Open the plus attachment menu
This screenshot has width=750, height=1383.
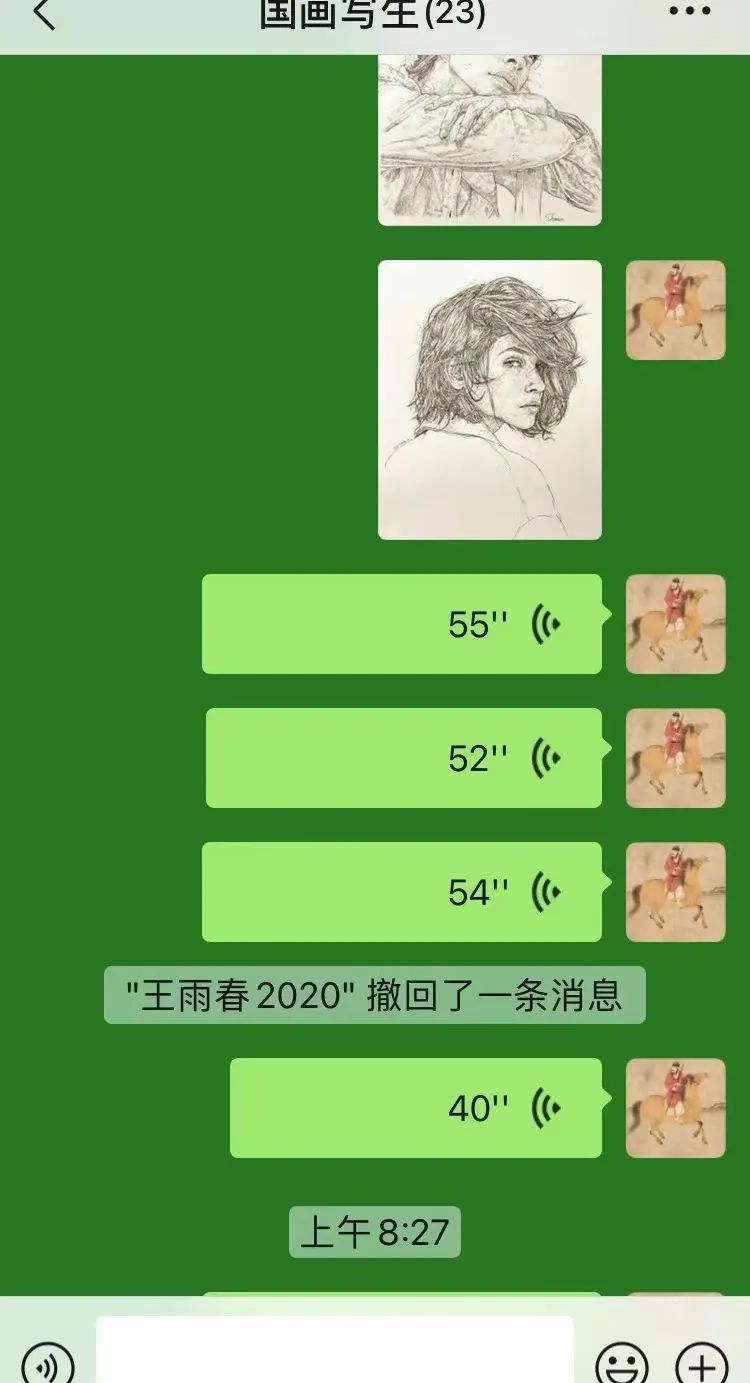point(702,1362)
